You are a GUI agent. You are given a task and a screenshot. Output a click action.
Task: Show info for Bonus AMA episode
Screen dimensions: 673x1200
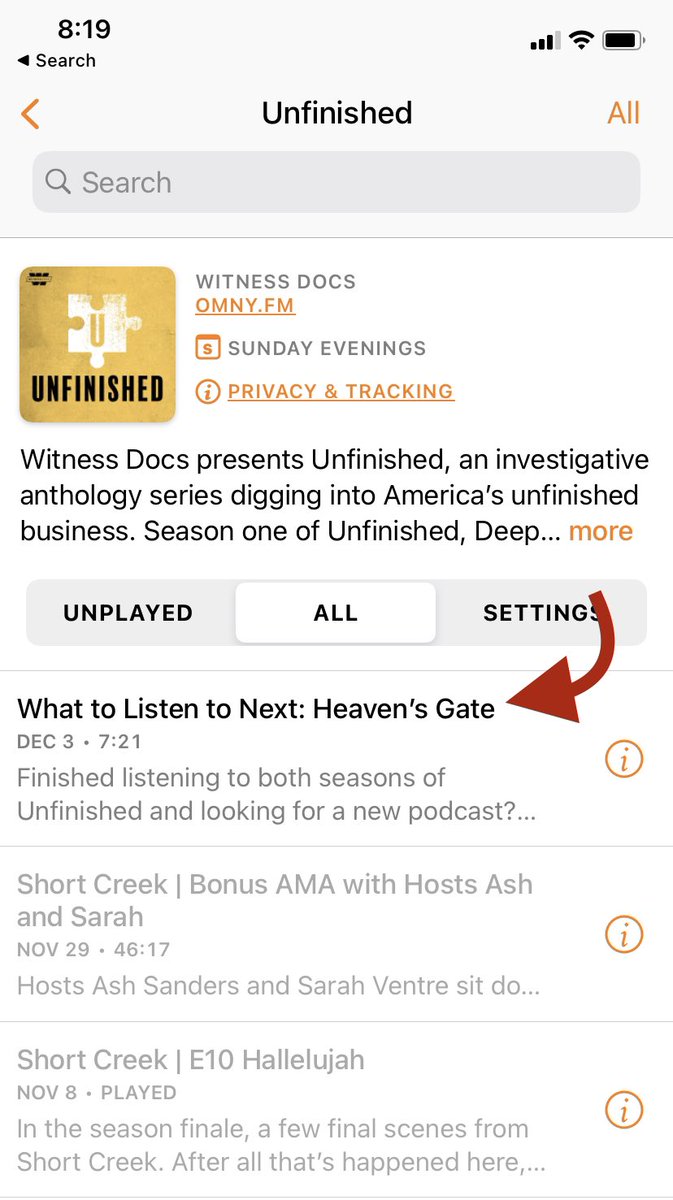pyautogui.click(x=624, y=935)
